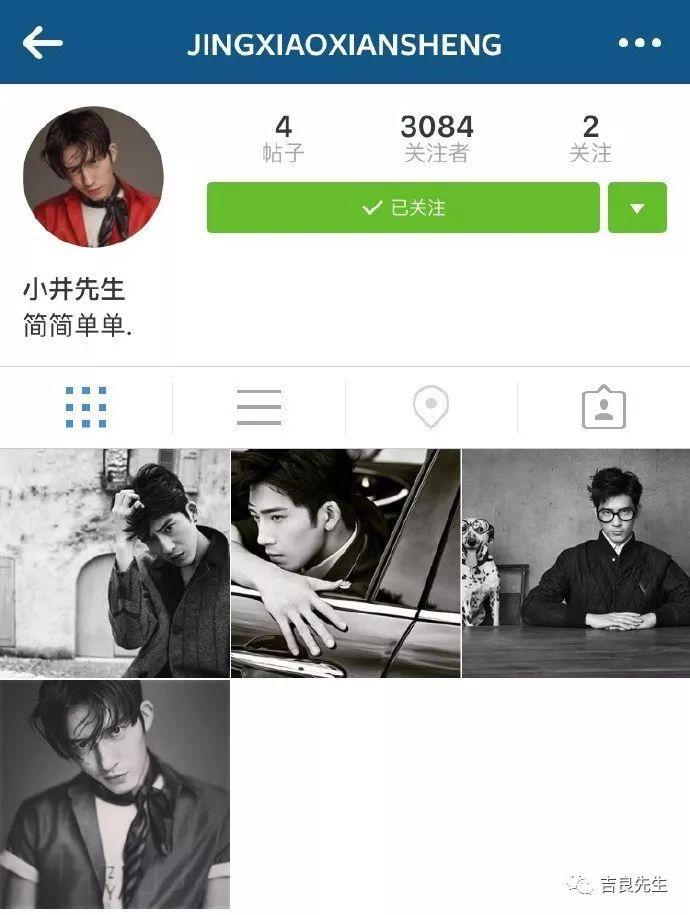Open the post of man leaning from car window
This screenshot has width=690, height=915.
coord(346,563)
